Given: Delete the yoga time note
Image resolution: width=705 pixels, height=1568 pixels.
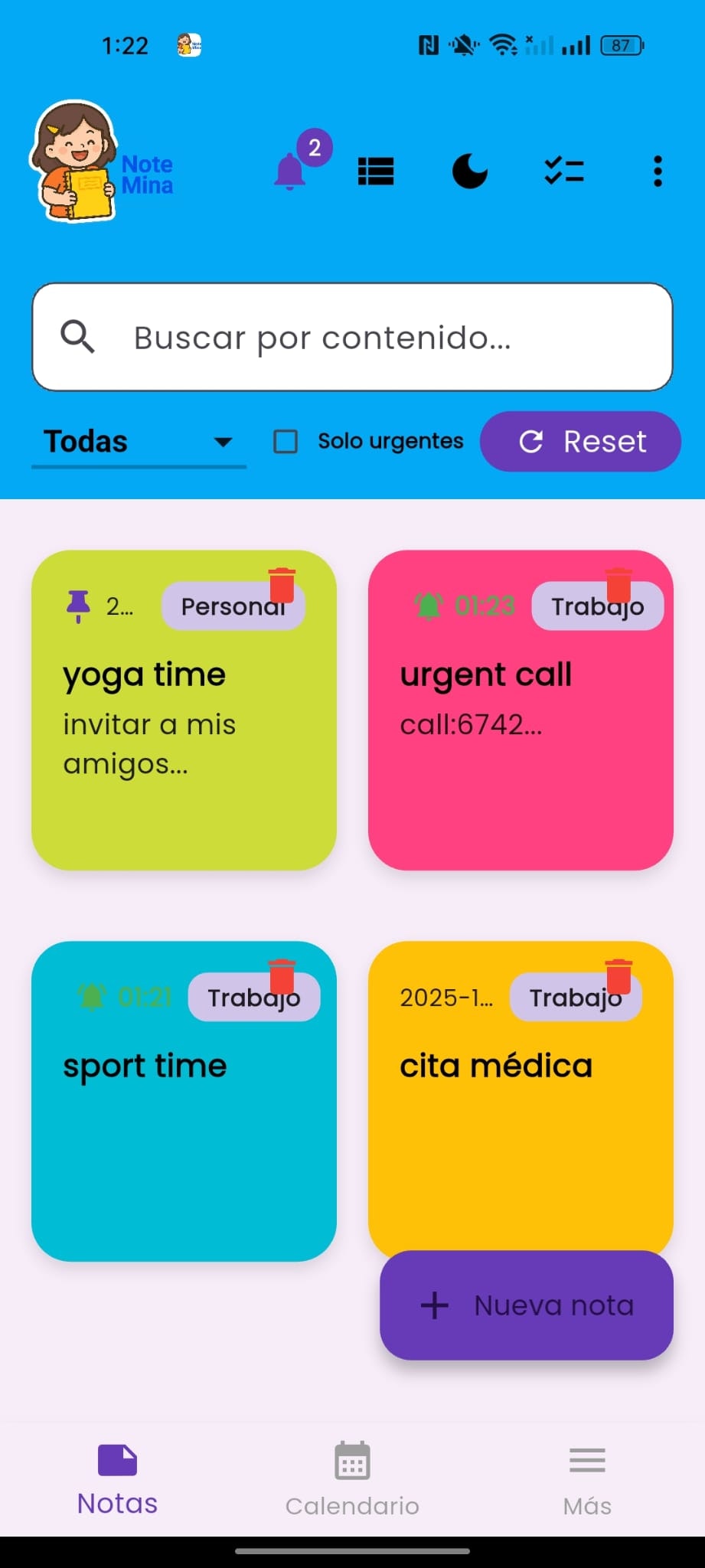Looking at the screenshot, I should (282, 586).
